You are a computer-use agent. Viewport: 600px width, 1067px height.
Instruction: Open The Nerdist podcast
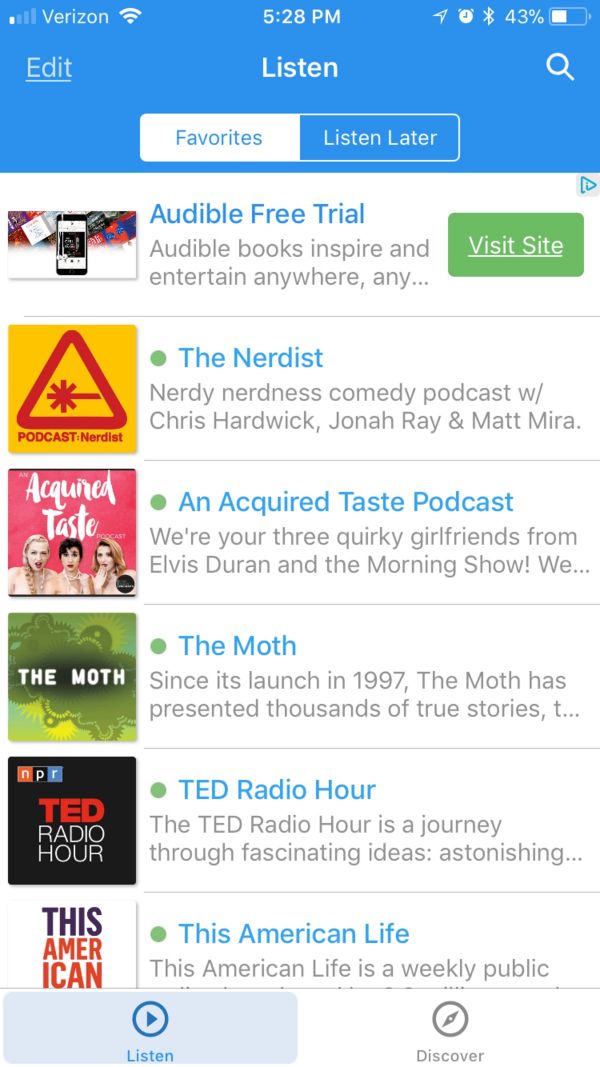pyautogui.click(x=251, y=358)
